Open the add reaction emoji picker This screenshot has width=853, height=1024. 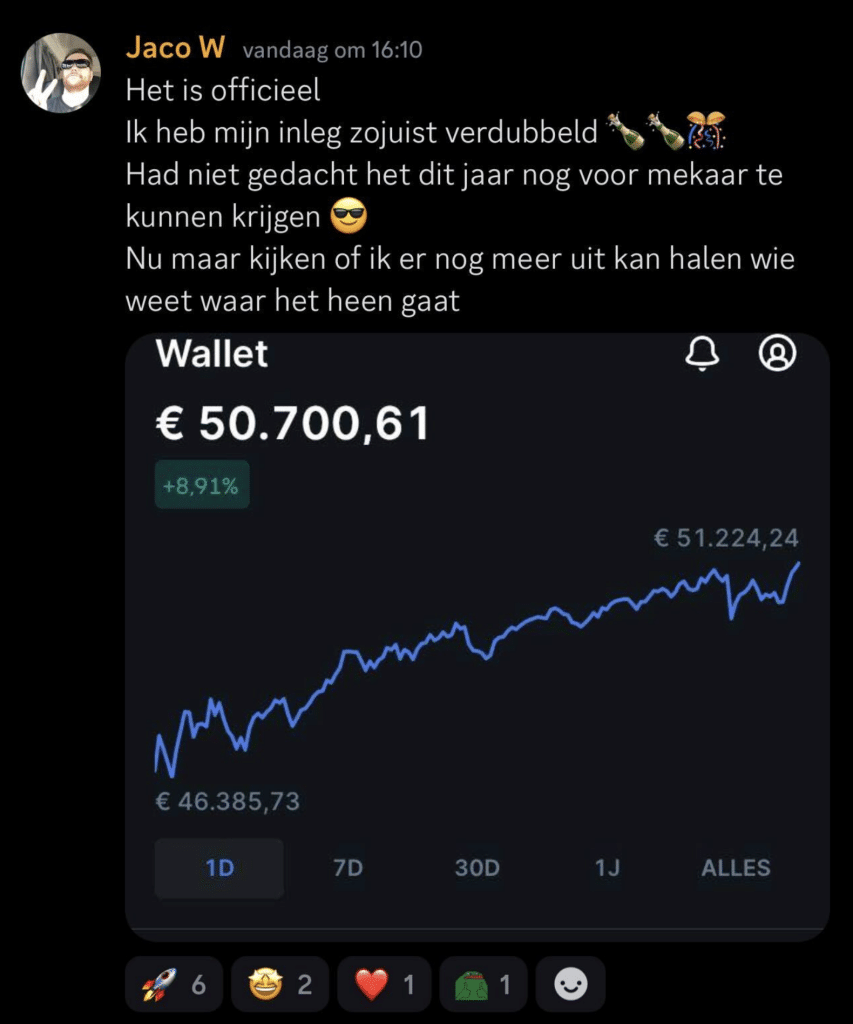pyautogui.click(x=571, y=985)
